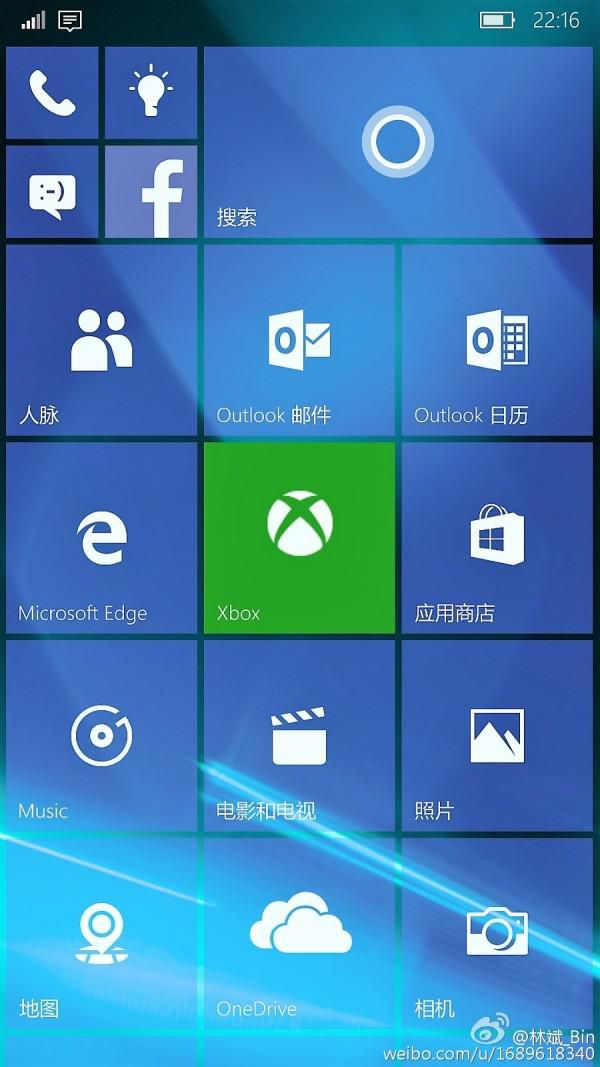Open the Messaging tile
This screenshot has width=600, height=1067.
coord(52,192)
